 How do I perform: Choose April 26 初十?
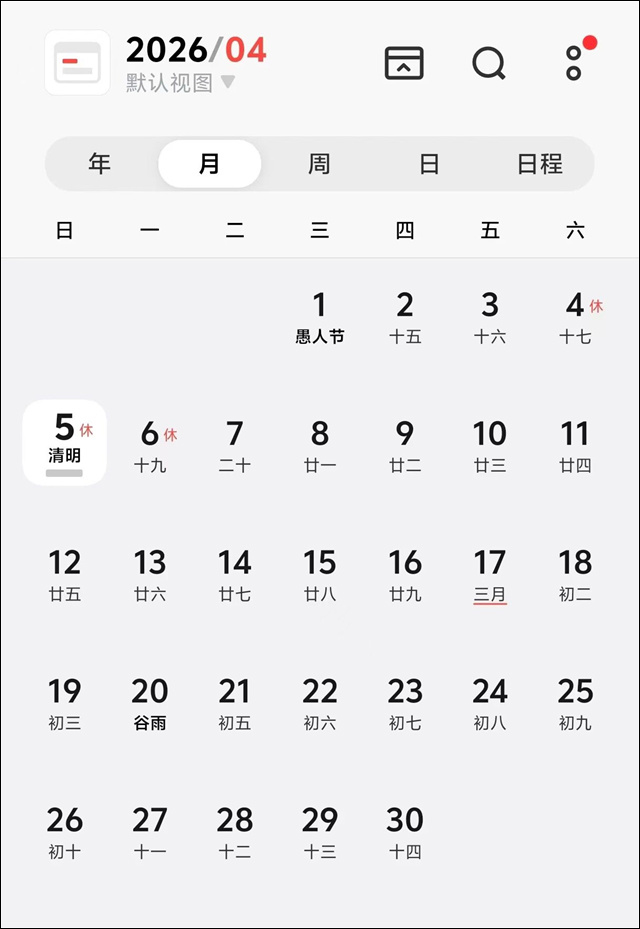click(x=65, y=832)
